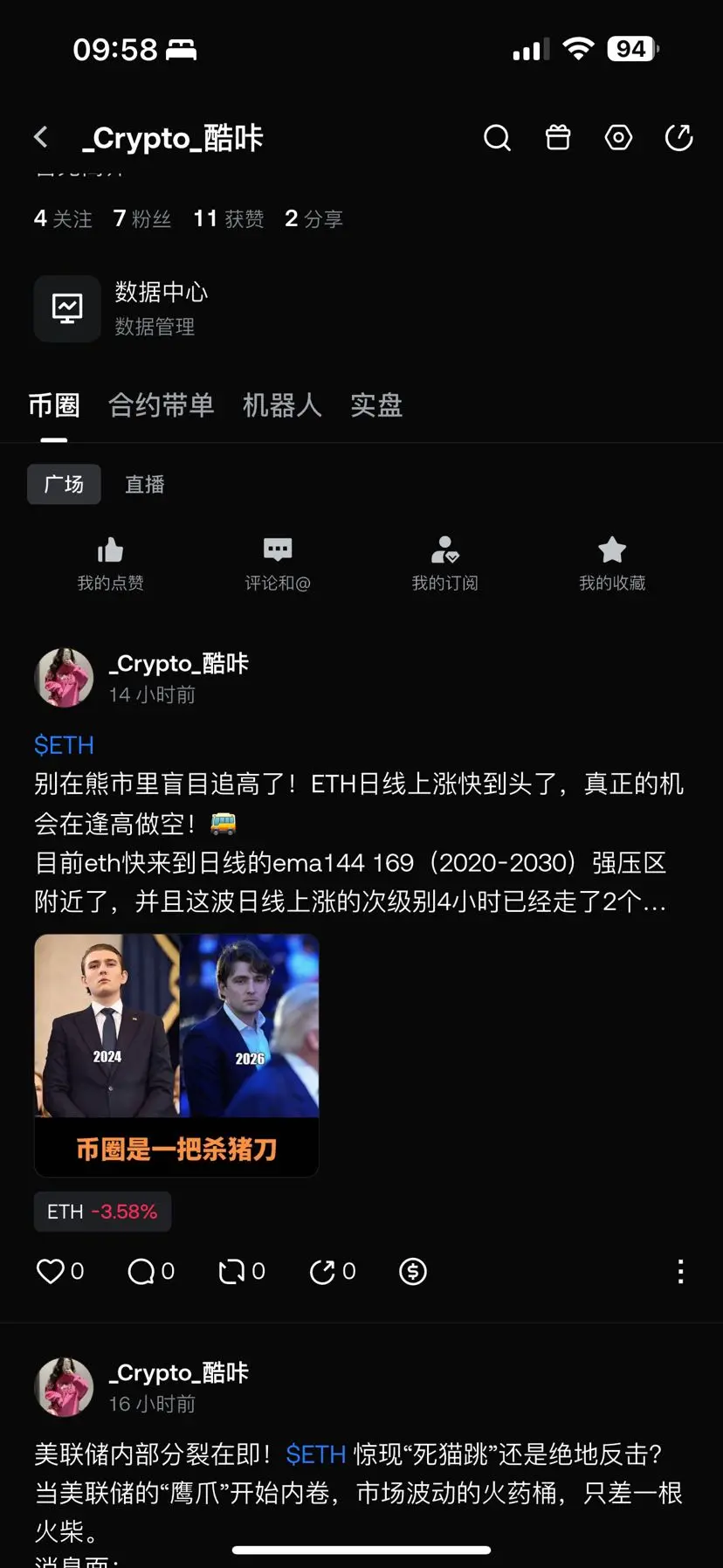Open the 币圈是一把杀猪刀 post image
This screenshot has width=723, height=1568.
point(176,1055)
